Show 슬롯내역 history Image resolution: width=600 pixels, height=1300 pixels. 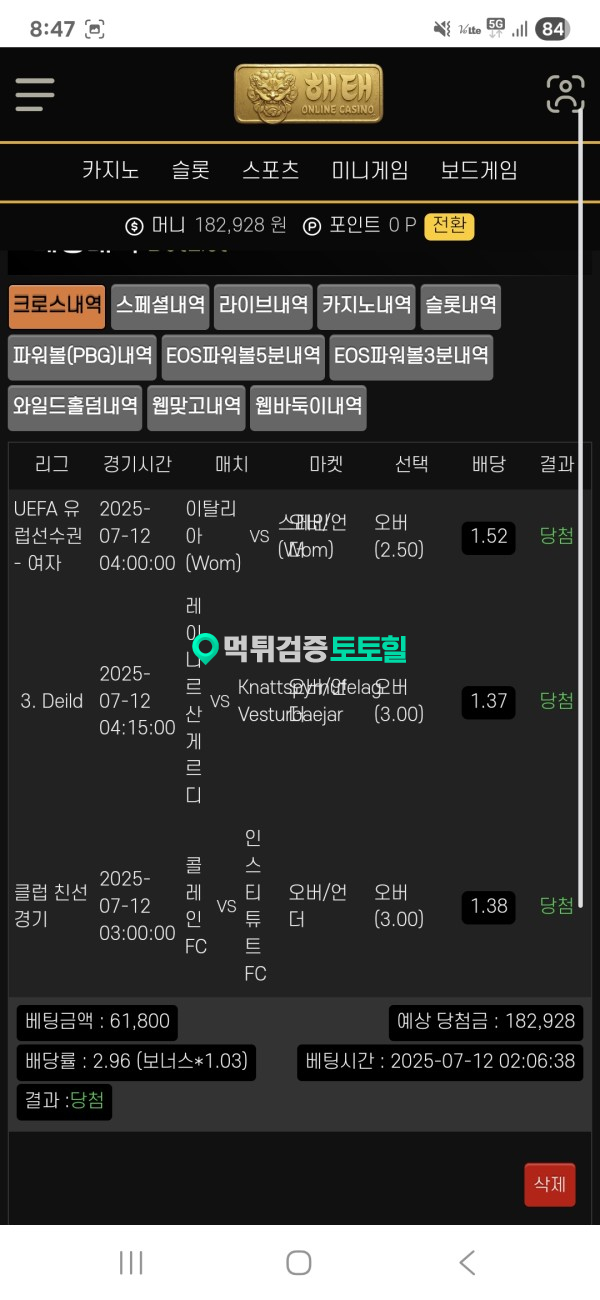(x=460, y=306)
